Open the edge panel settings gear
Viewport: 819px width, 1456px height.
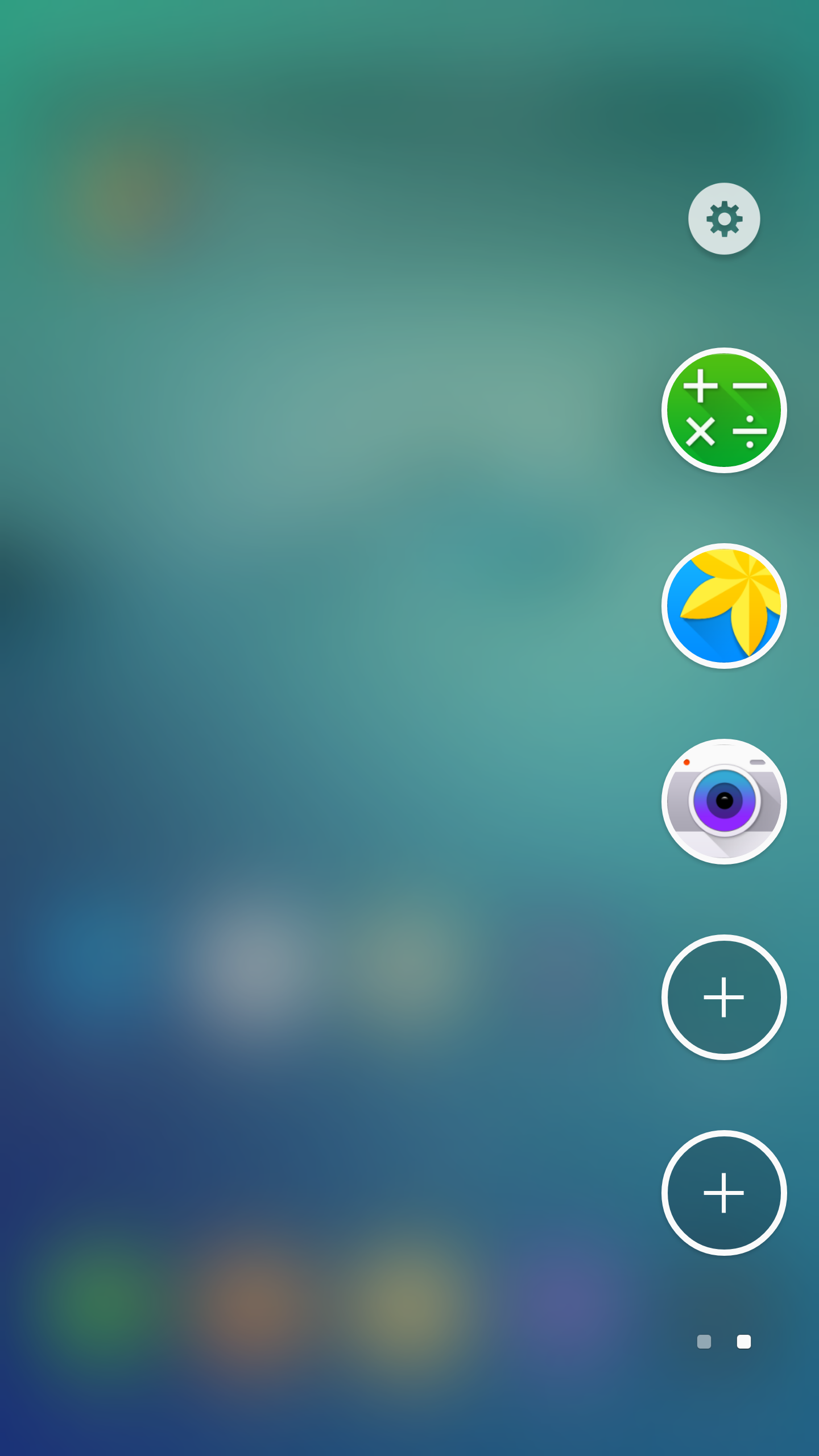tap(724, 218)
